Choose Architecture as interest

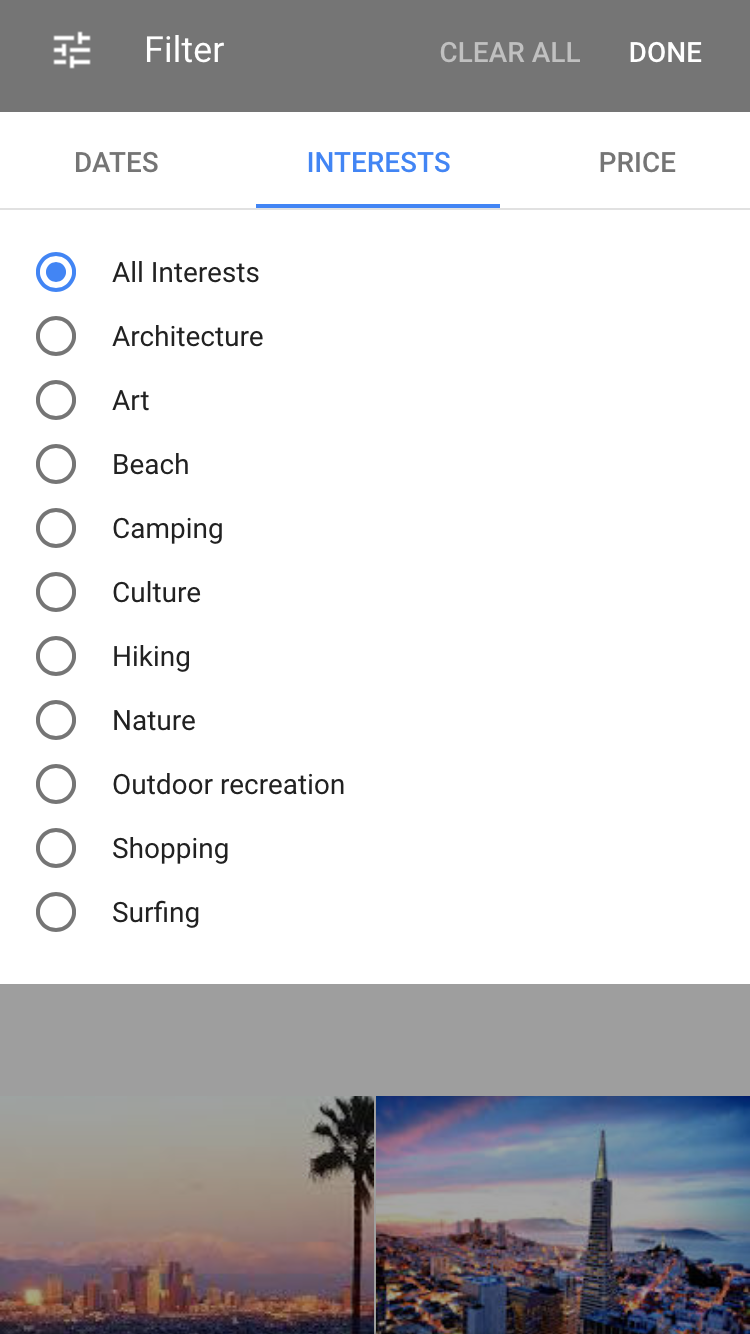click(x=56, y=336)
